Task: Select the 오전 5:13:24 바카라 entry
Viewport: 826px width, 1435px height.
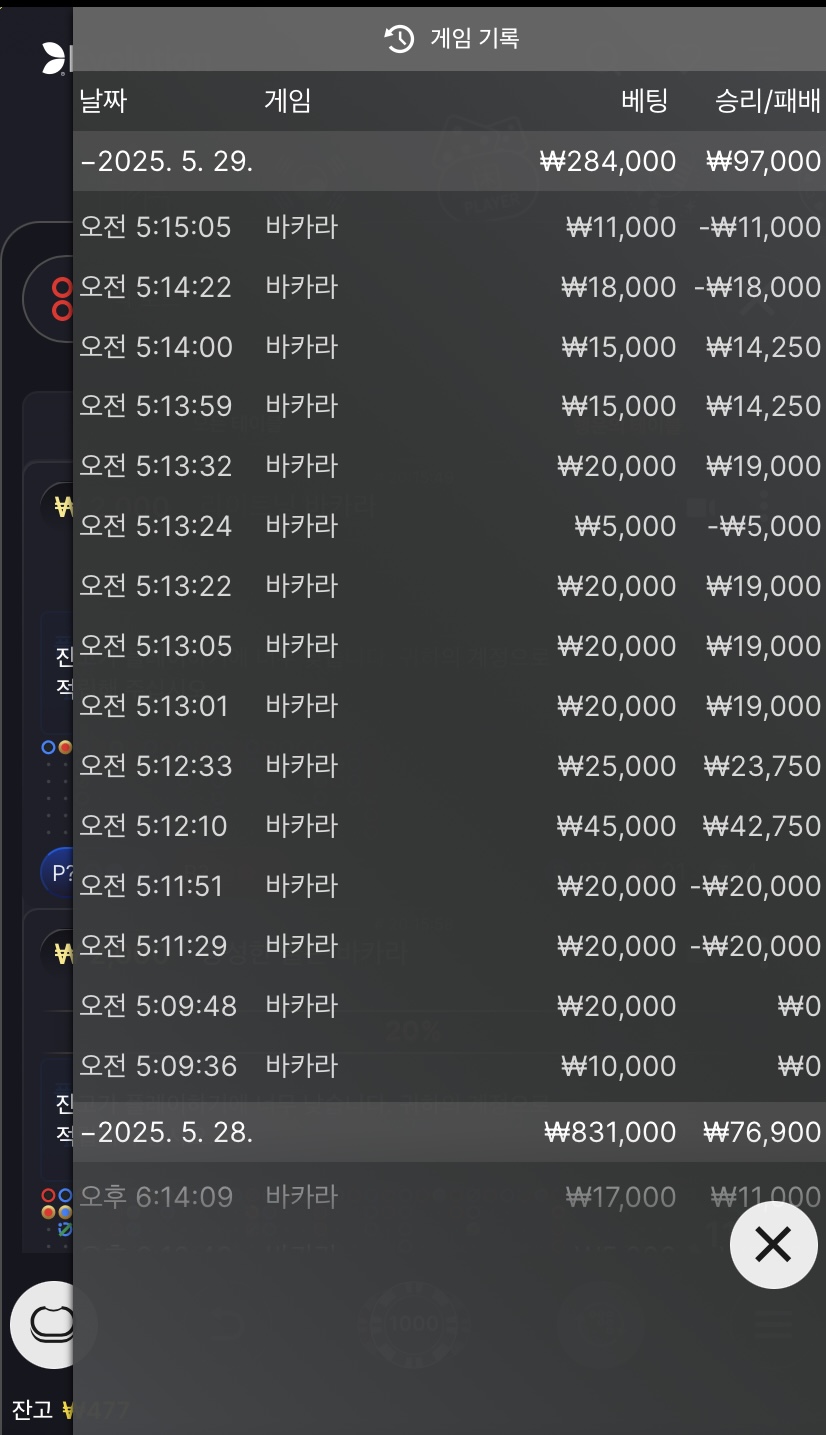Action: (449, 526)
